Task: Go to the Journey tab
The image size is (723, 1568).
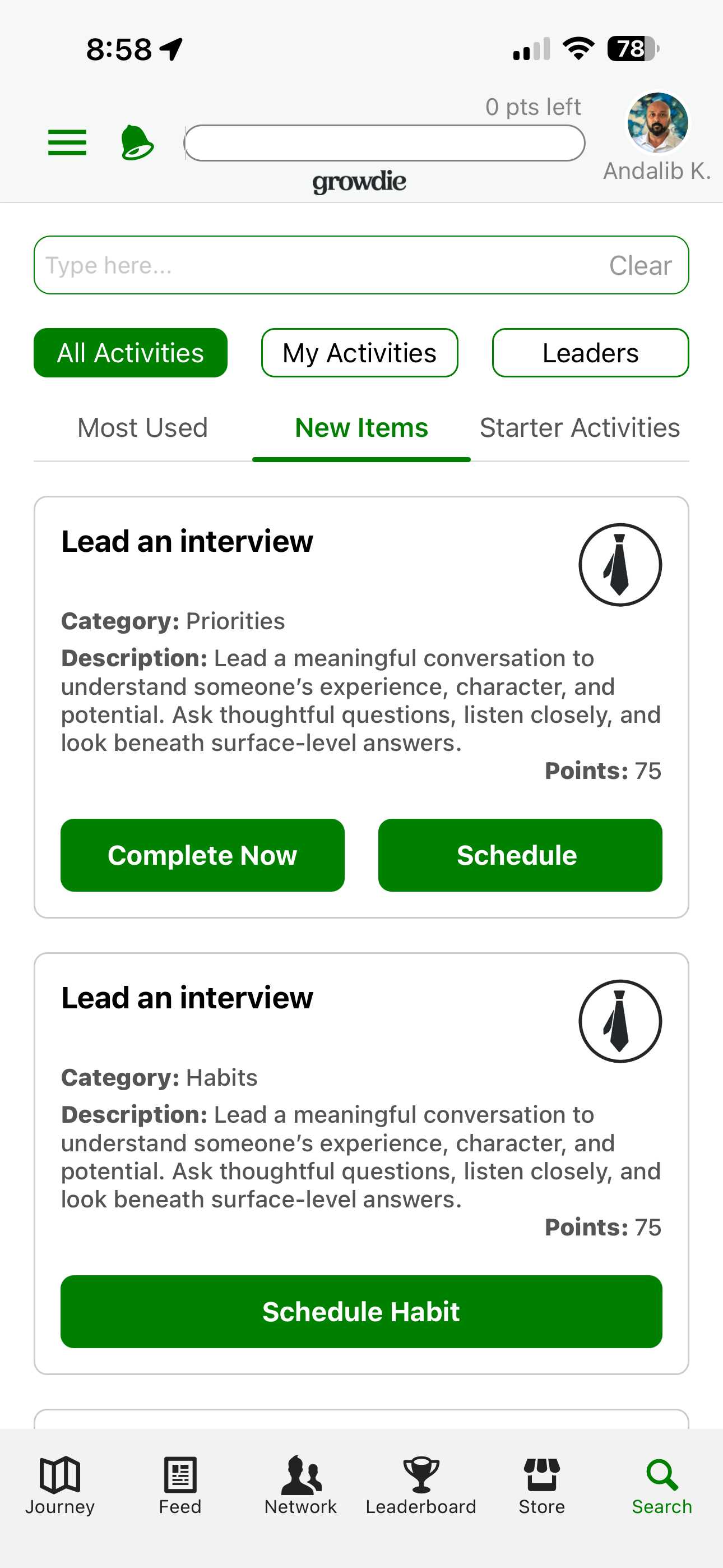Action: coord(59,1485)
